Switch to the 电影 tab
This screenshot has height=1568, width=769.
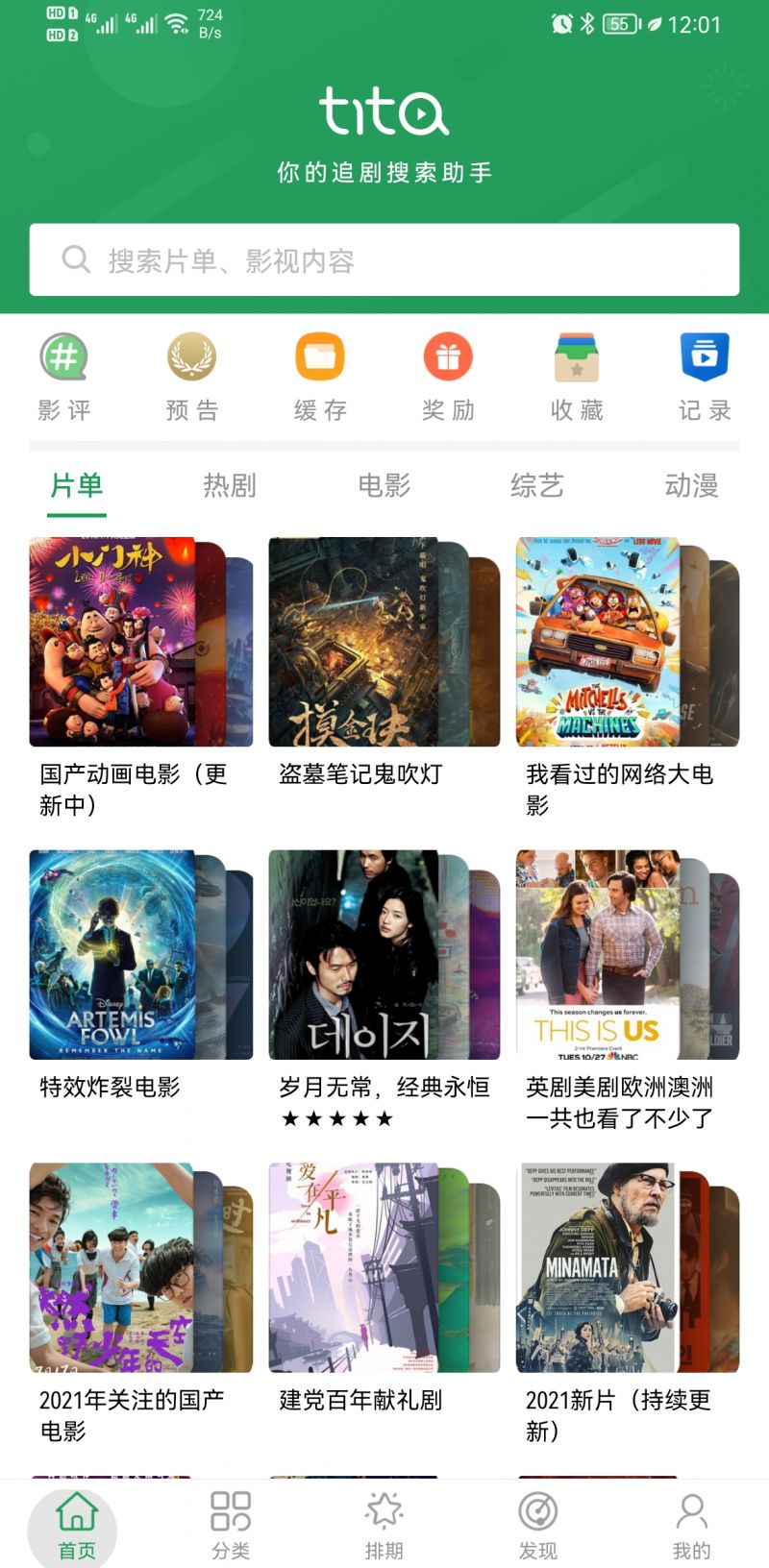[x=384, y=486]
